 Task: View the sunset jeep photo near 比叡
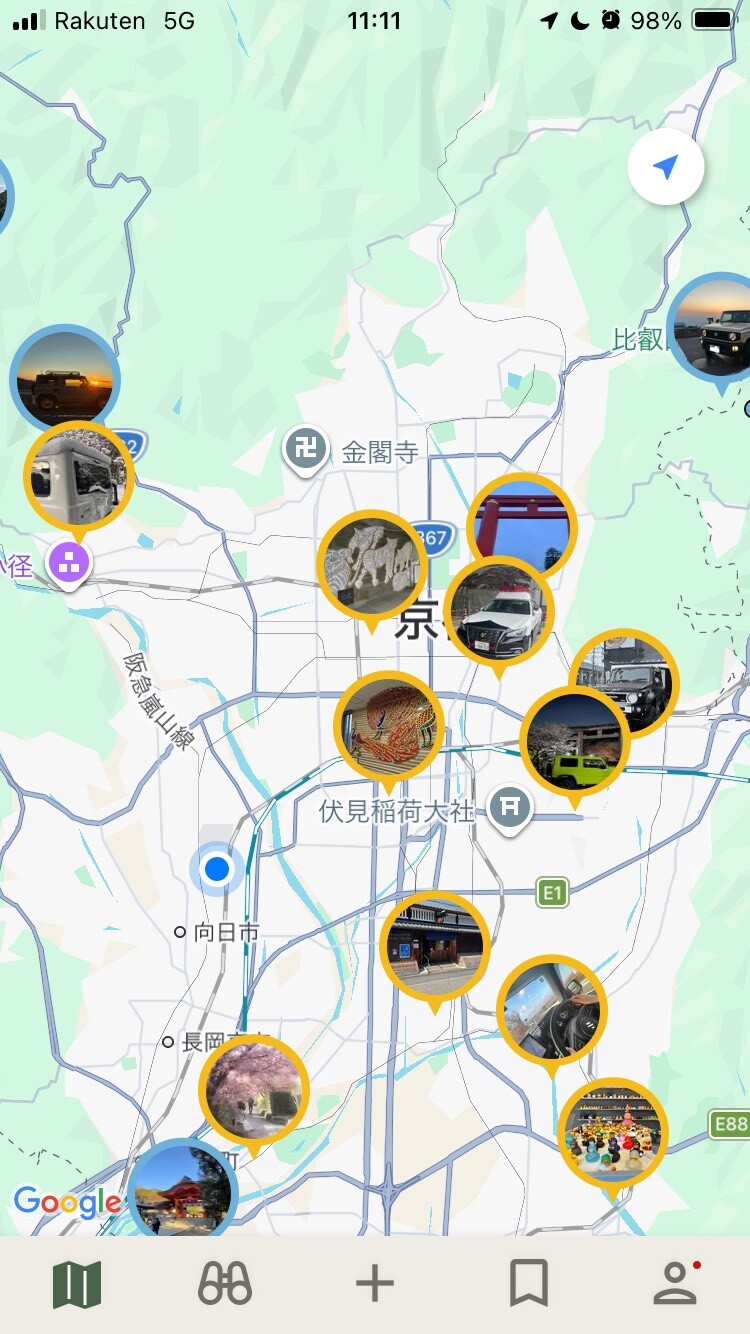(718, 330)
